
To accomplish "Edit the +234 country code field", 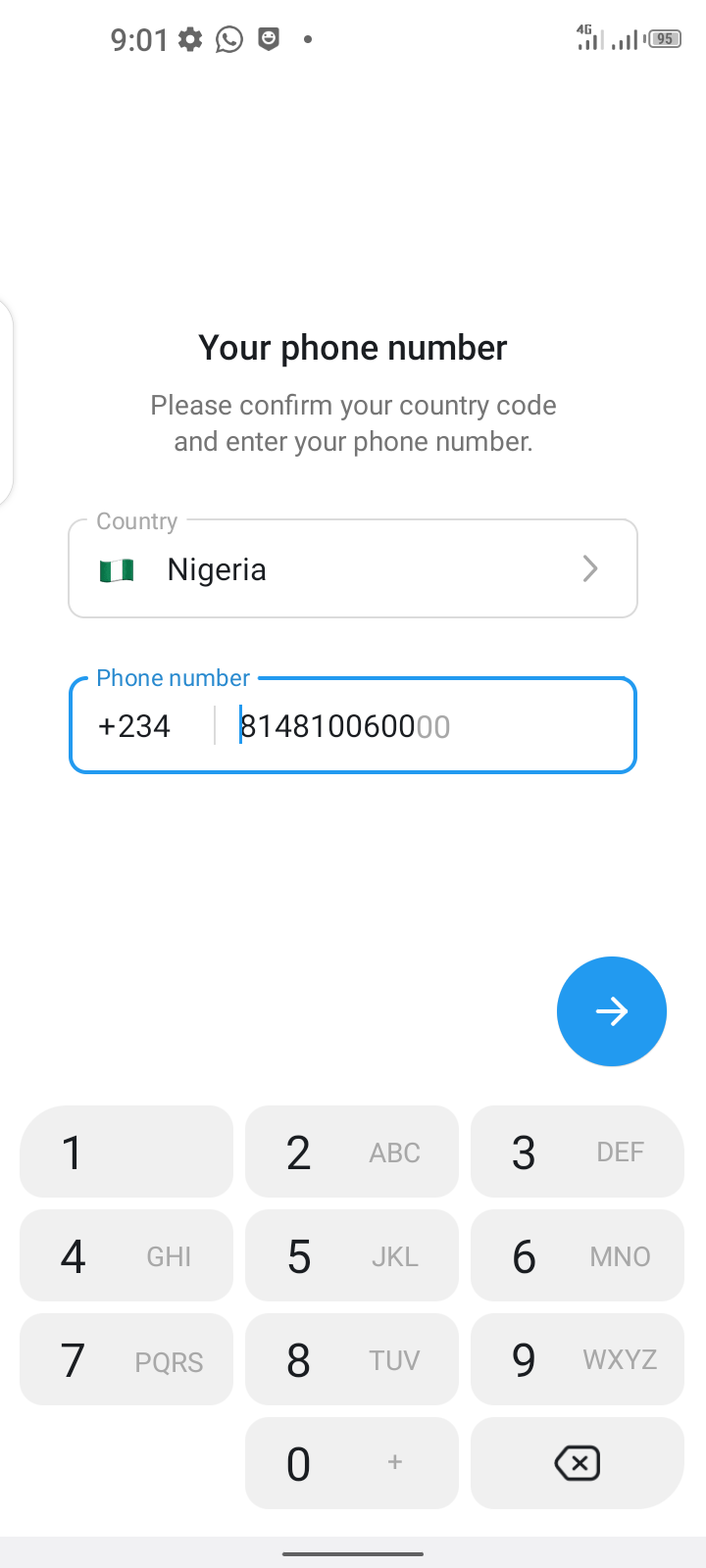I will coord(137,726).
